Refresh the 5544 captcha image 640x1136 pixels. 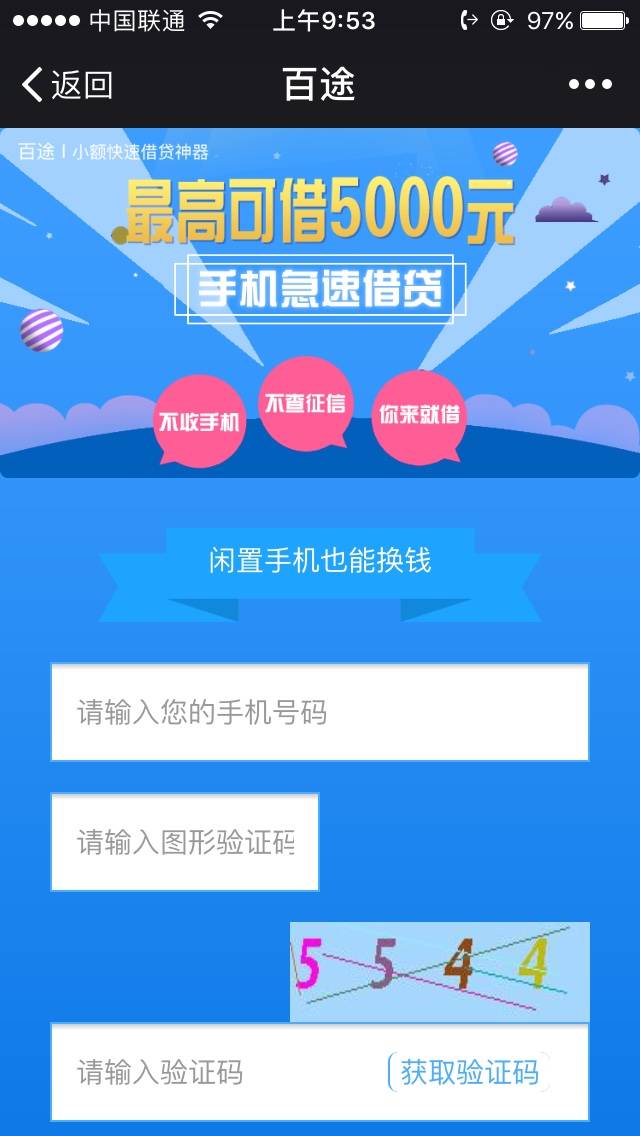click(x=440, y=972)
